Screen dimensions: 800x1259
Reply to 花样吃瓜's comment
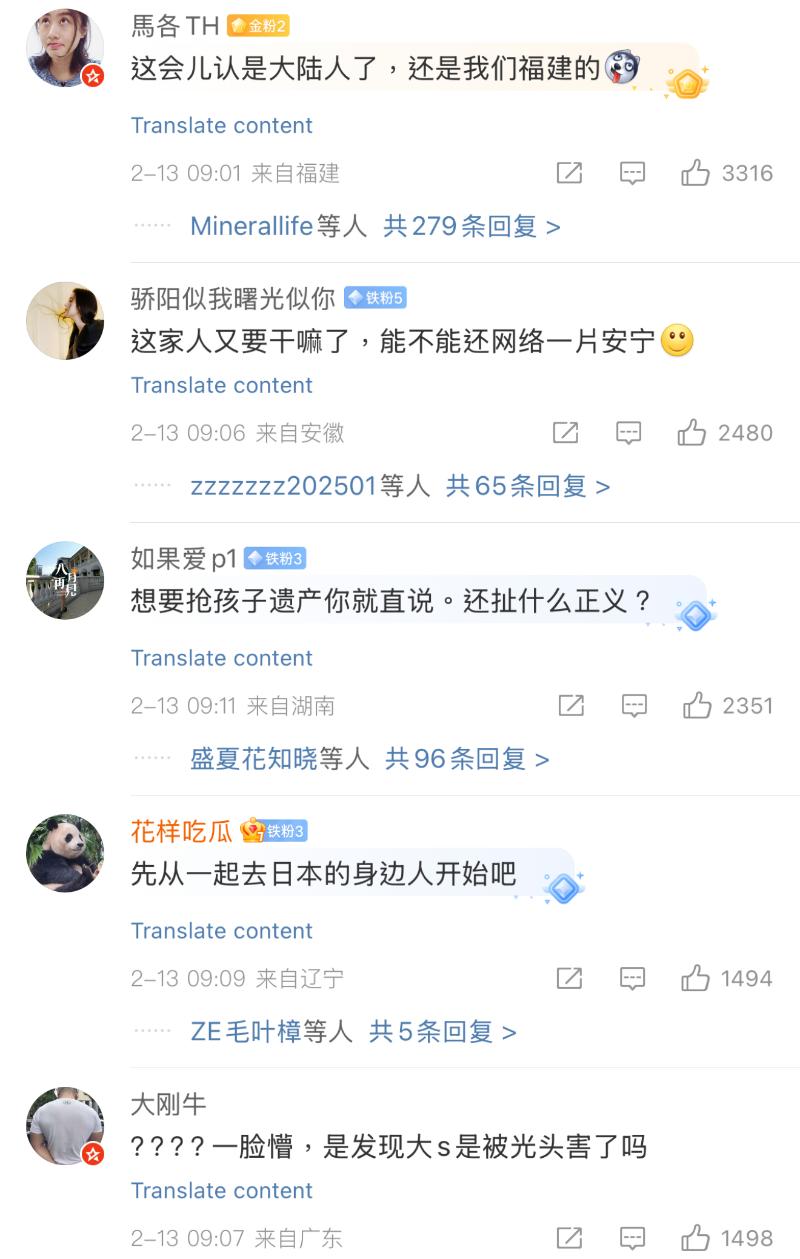[x=632, y=978]
